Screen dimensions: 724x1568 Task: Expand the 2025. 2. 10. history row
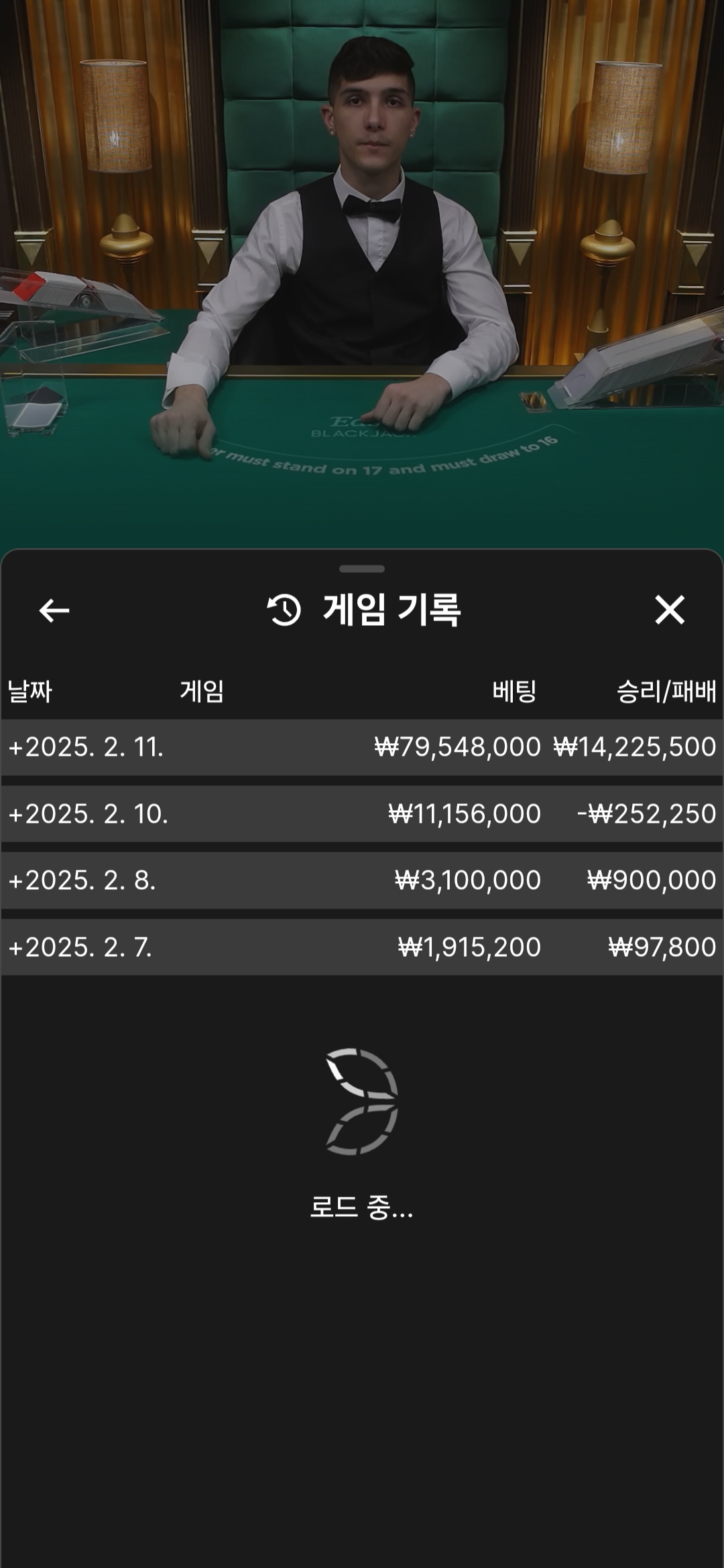[x=87, y=814]
